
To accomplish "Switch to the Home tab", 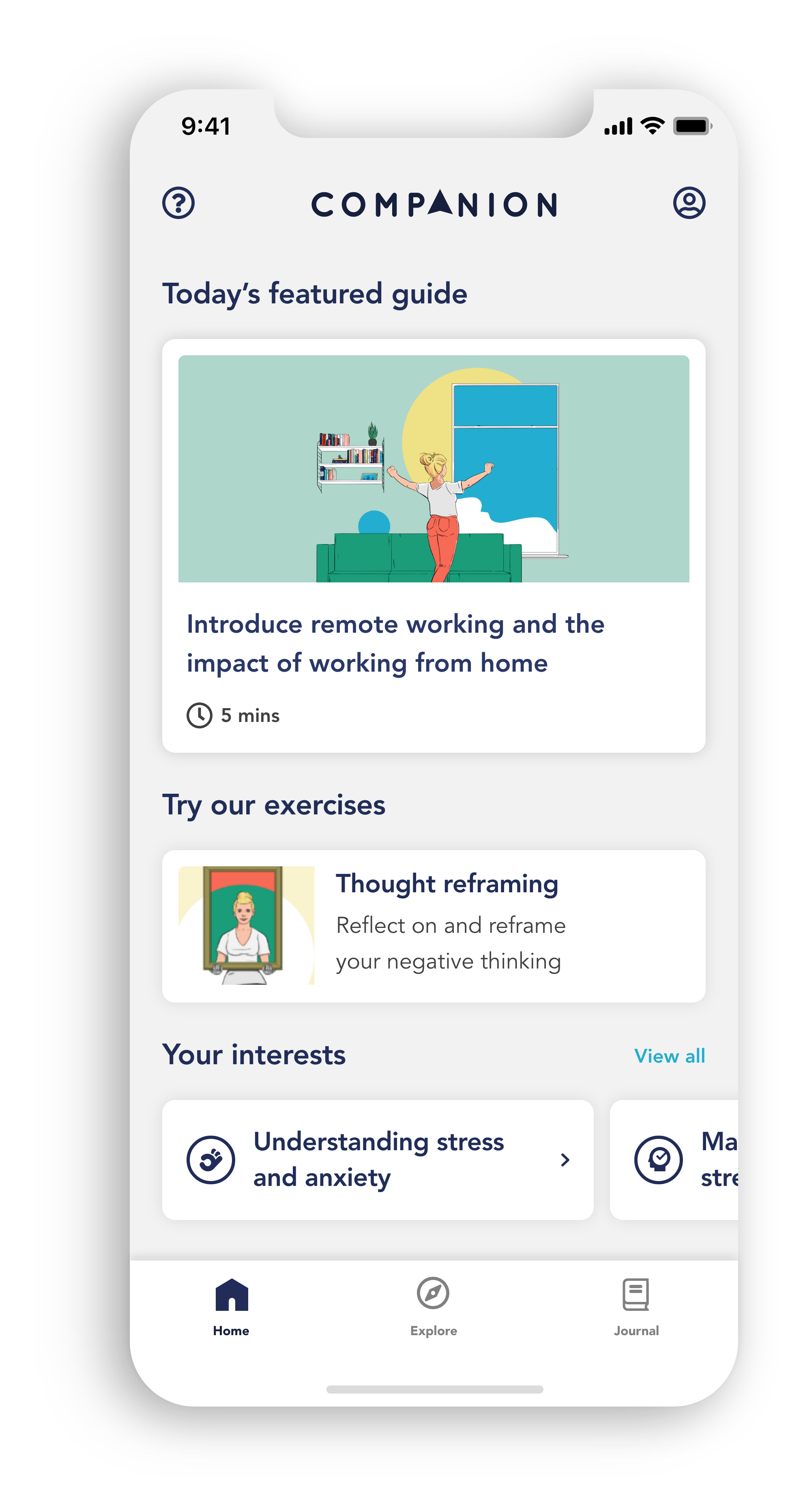I will tap(231, 1306).
